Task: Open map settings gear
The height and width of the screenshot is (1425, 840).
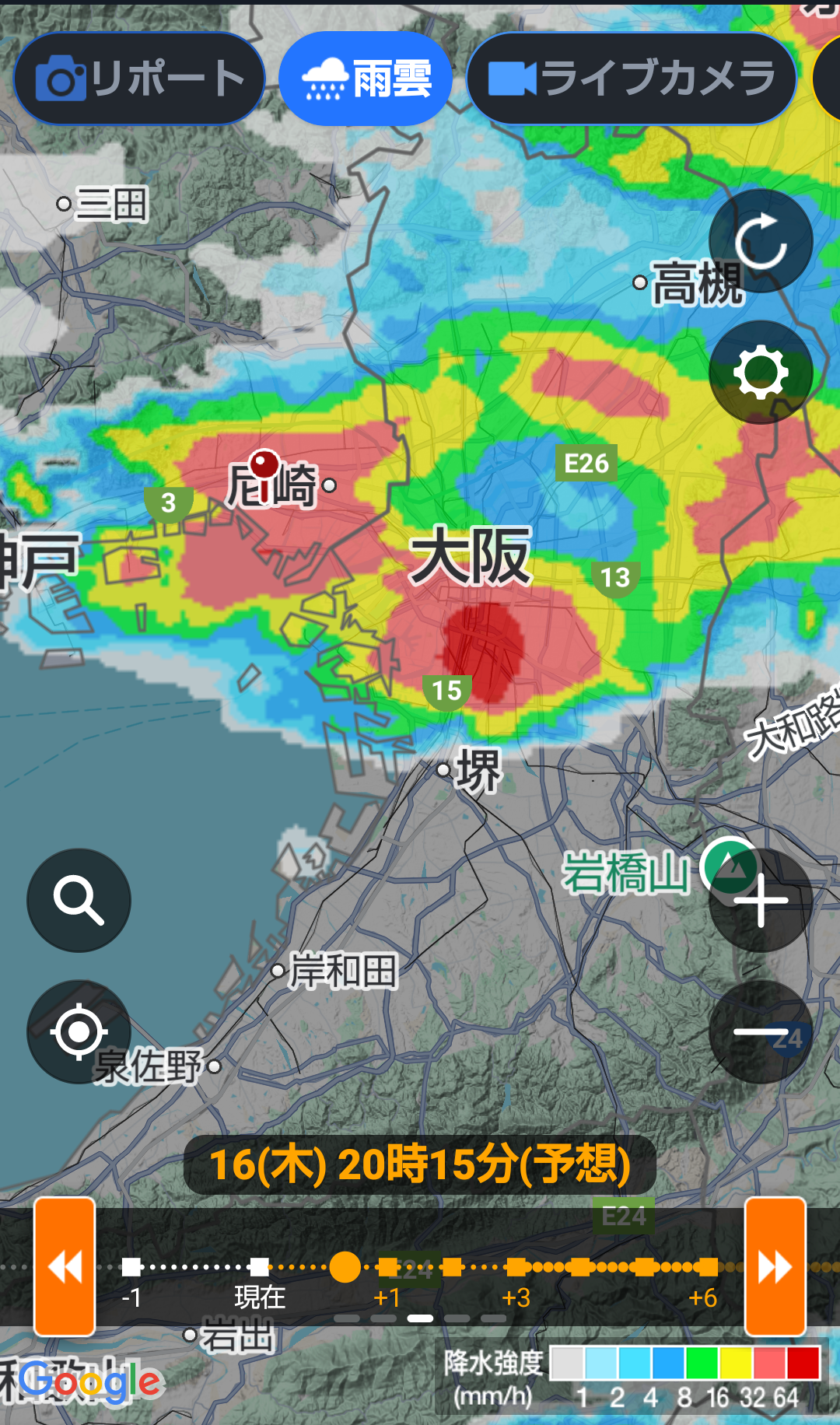Action: coord(761,373)
